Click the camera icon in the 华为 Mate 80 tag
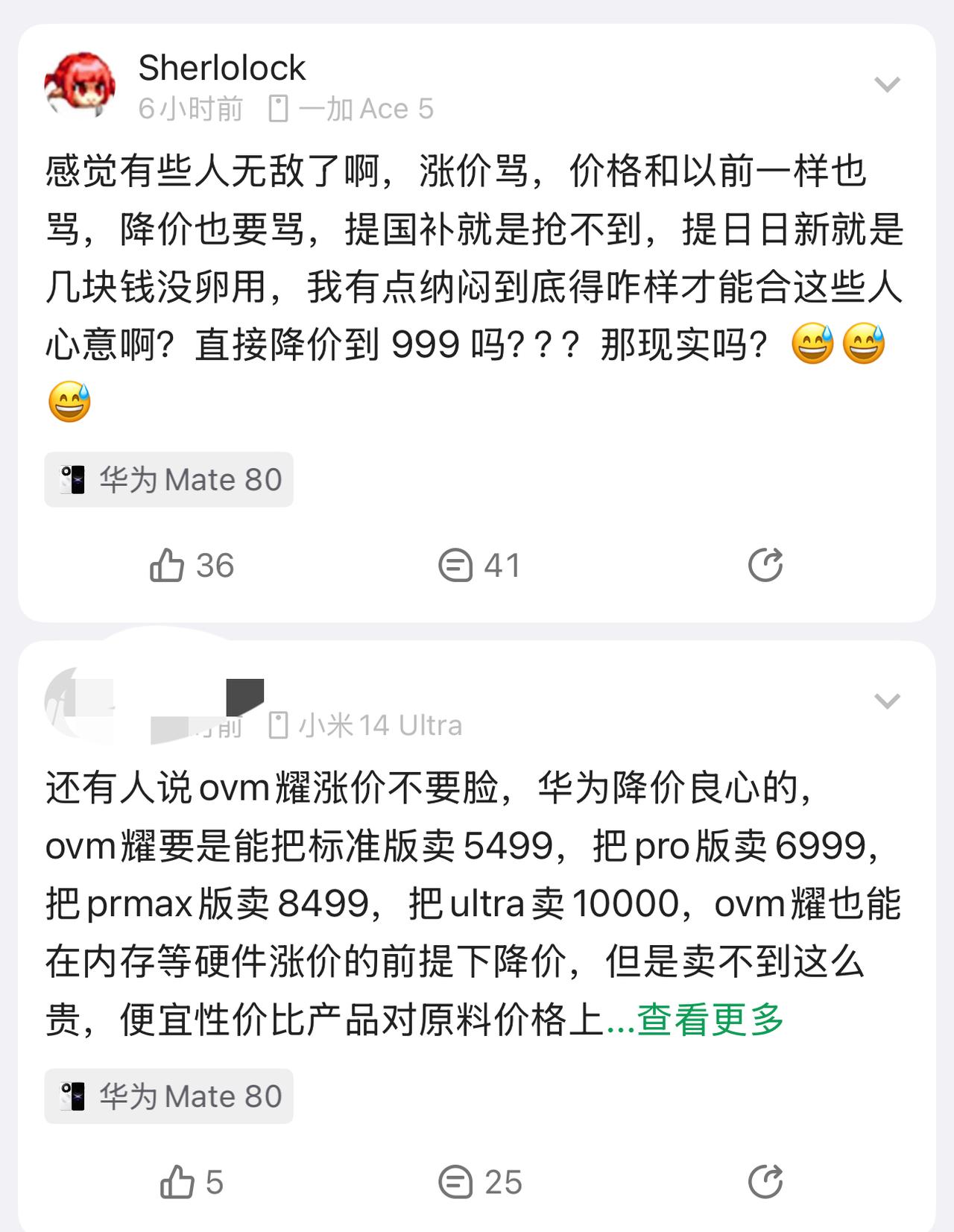This screenshot has height=1232, width=954. pyautogui.click(x=74, y=479)
